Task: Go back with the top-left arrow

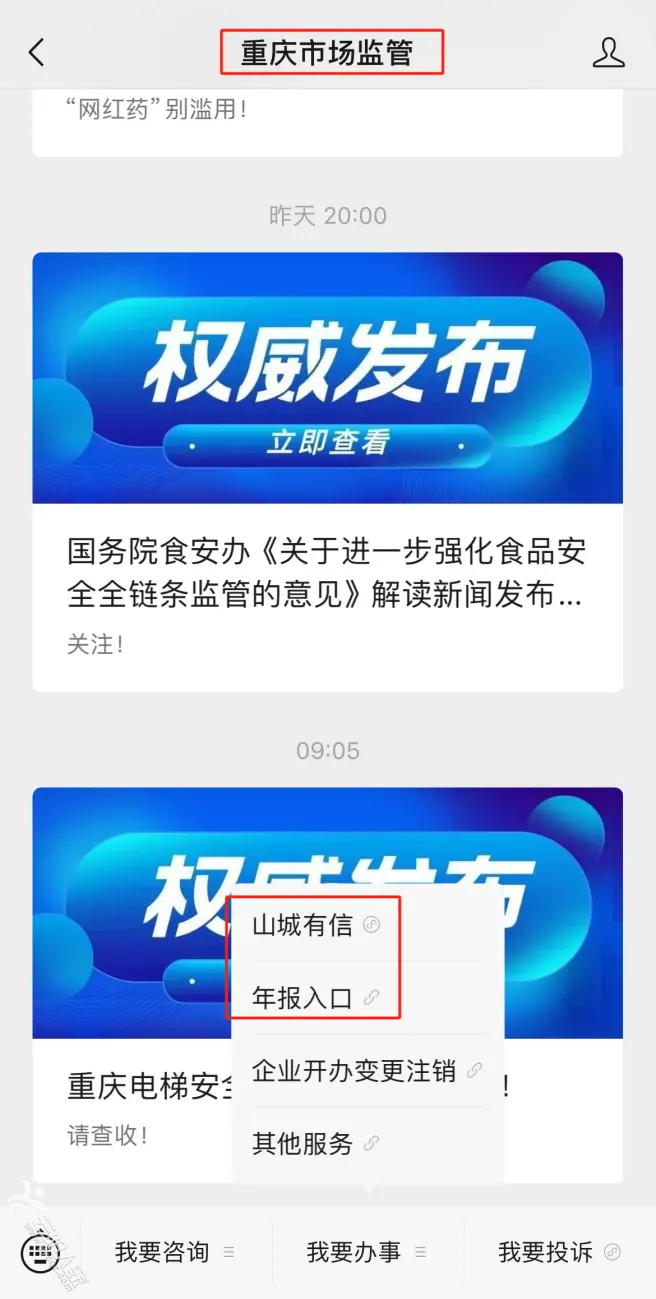Action: [x=37, y=53]
